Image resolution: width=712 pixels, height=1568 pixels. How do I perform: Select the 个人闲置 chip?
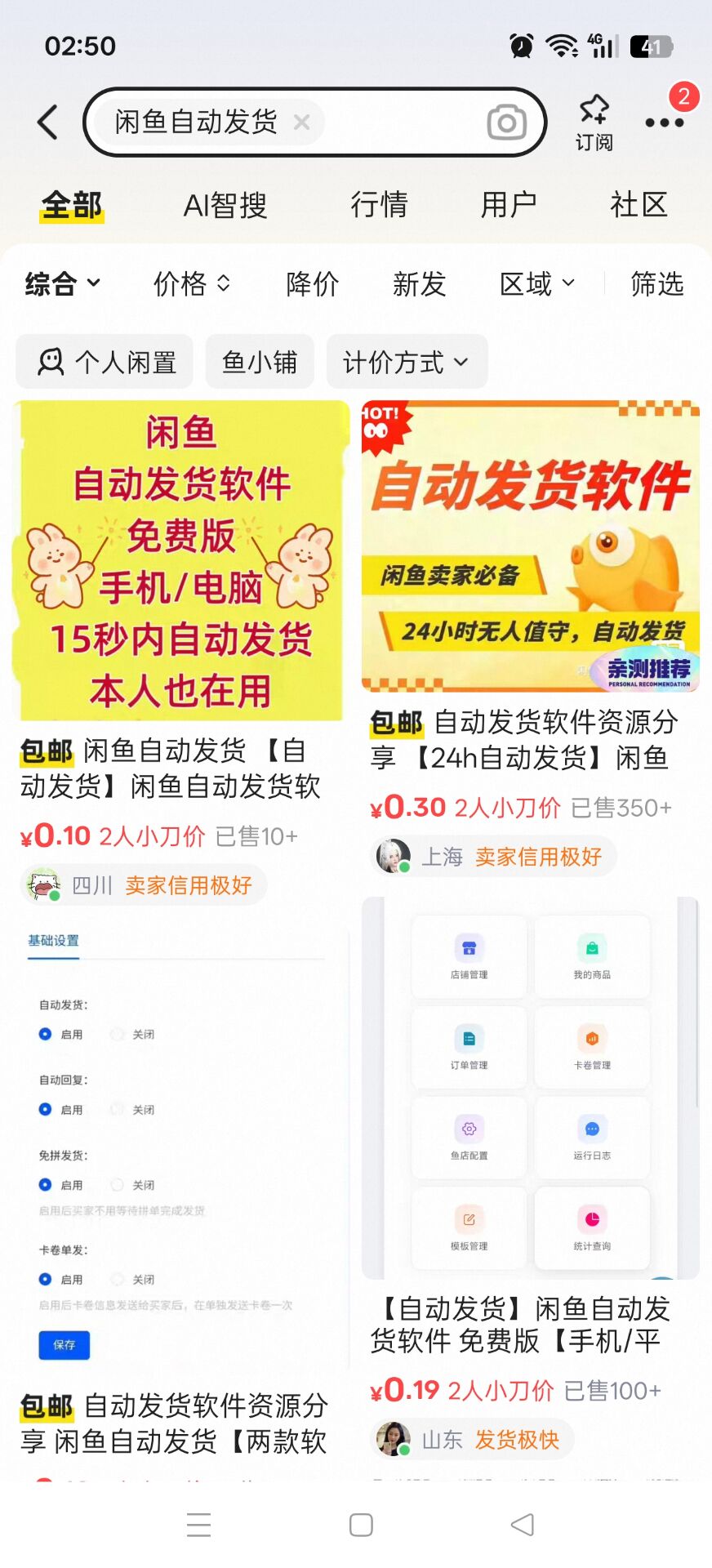[x=106, y=362]
